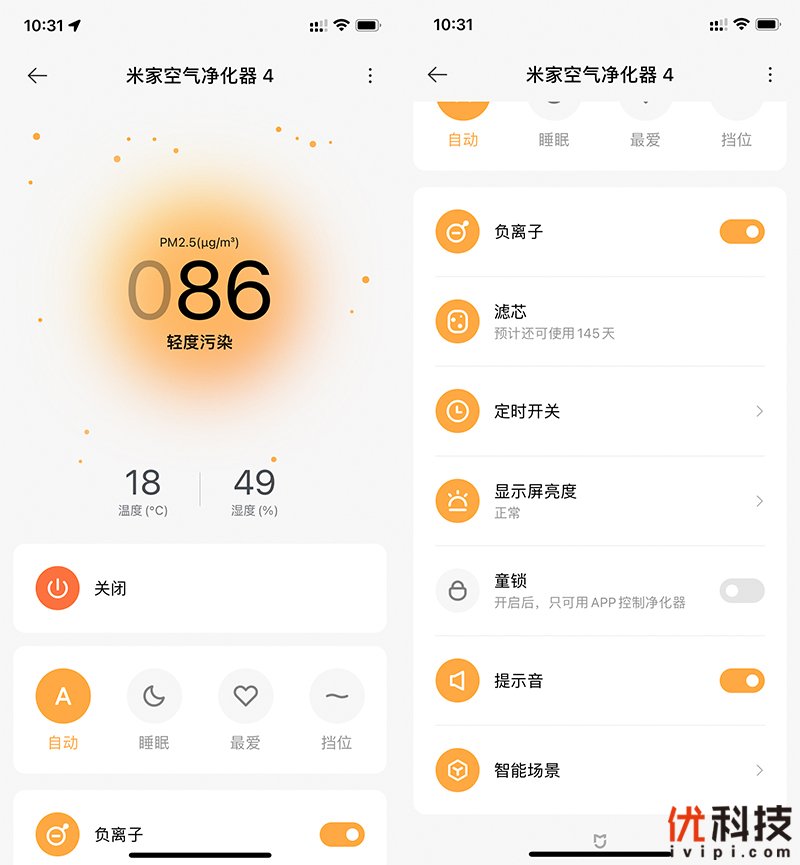Open 智能场景 smart scenes
This screenshot has height=865, width=800.
(x=598, y=770)
